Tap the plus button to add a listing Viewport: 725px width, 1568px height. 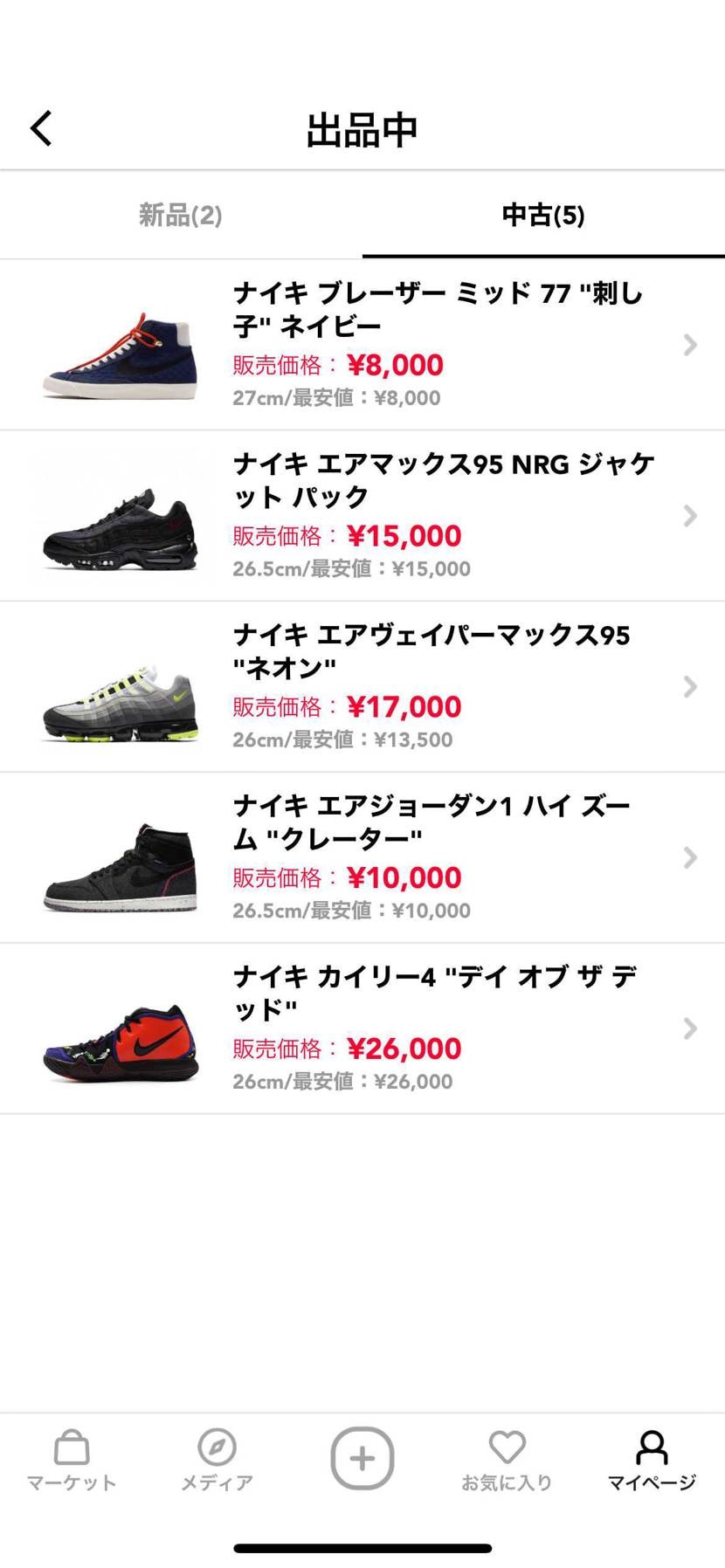tap(362, 1458)
